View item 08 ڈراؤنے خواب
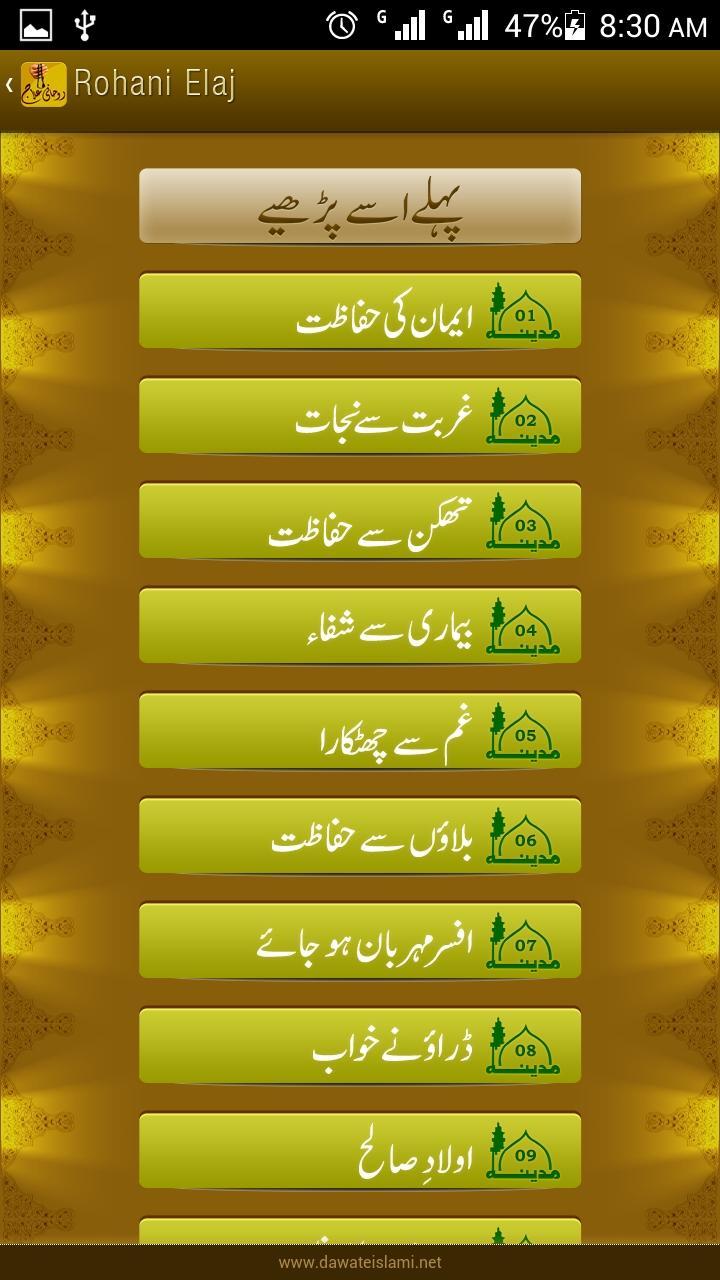The width and height of the screenshot is (720, 1280). 360,1046
